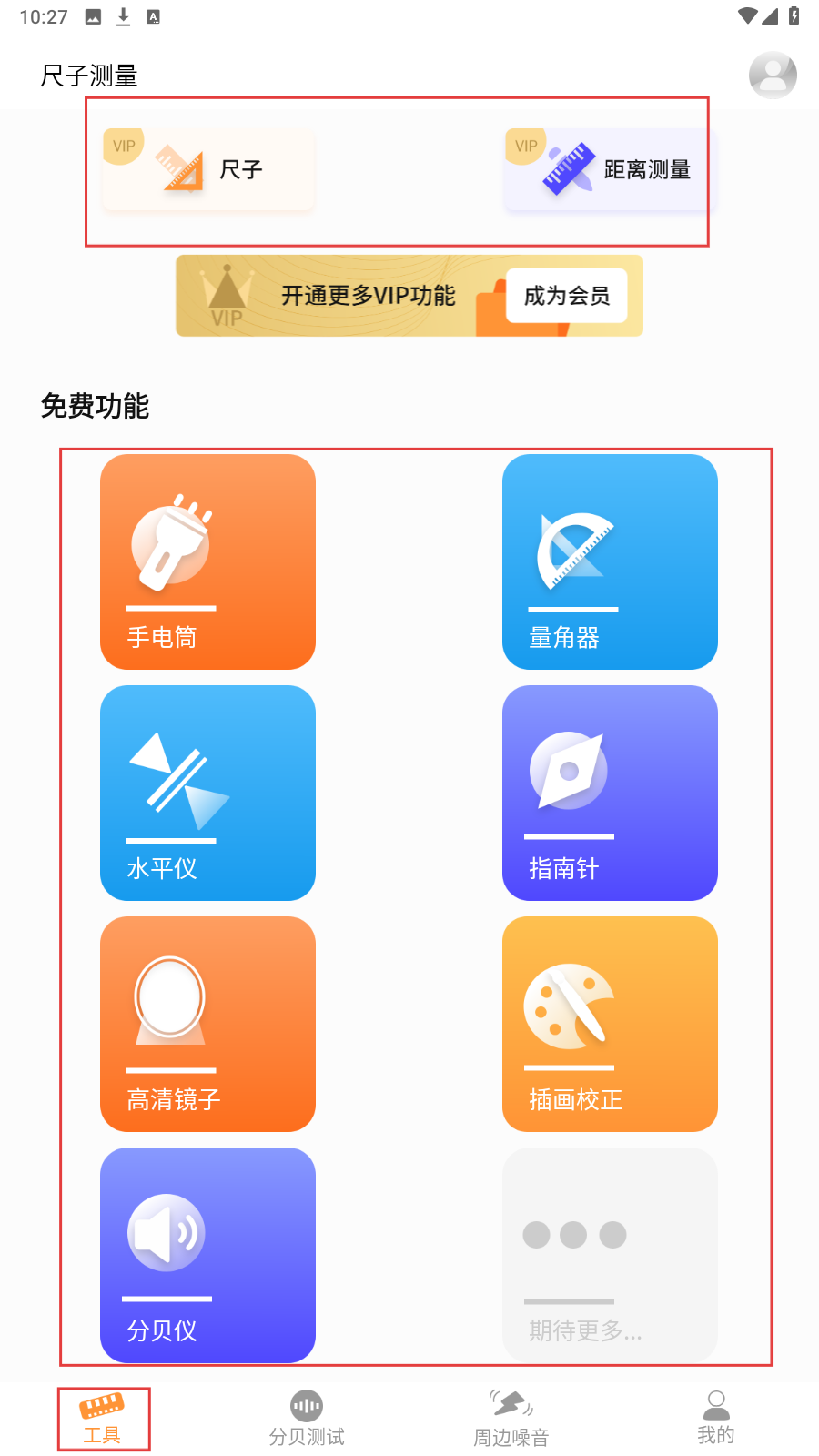
Task: Open the VIP 距离测量 tool
Action: pos(611,170)
